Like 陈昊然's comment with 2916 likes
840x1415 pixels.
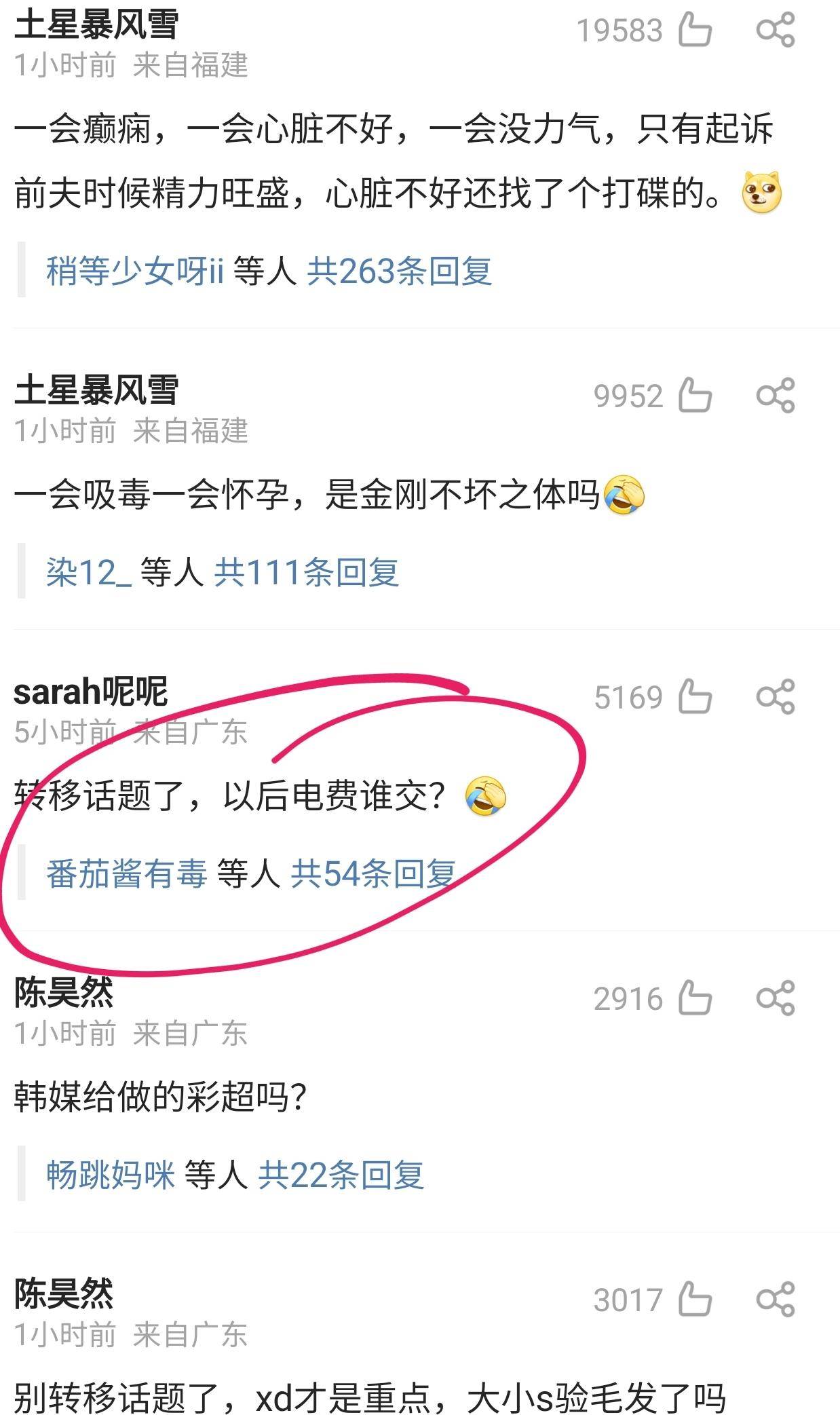tap(695, 998)
